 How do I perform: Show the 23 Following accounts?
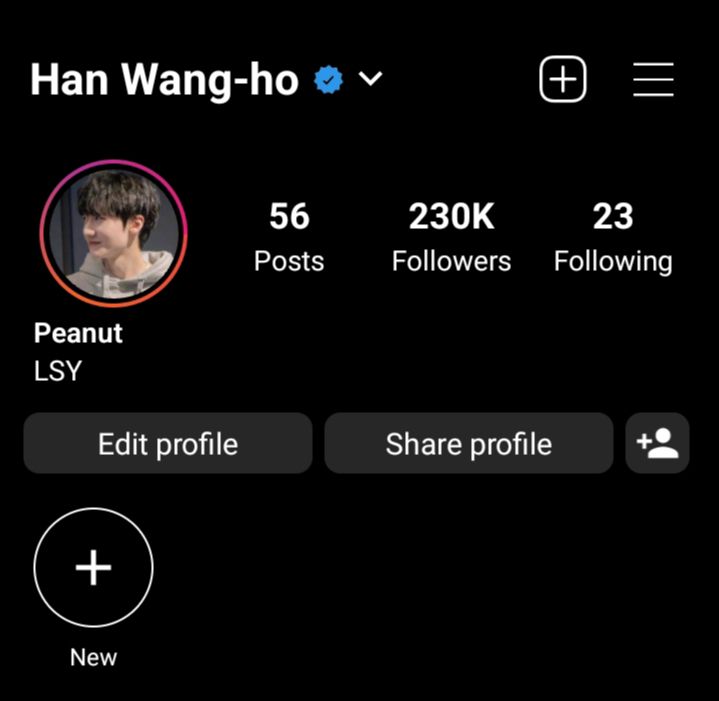(x=613, y=237)
